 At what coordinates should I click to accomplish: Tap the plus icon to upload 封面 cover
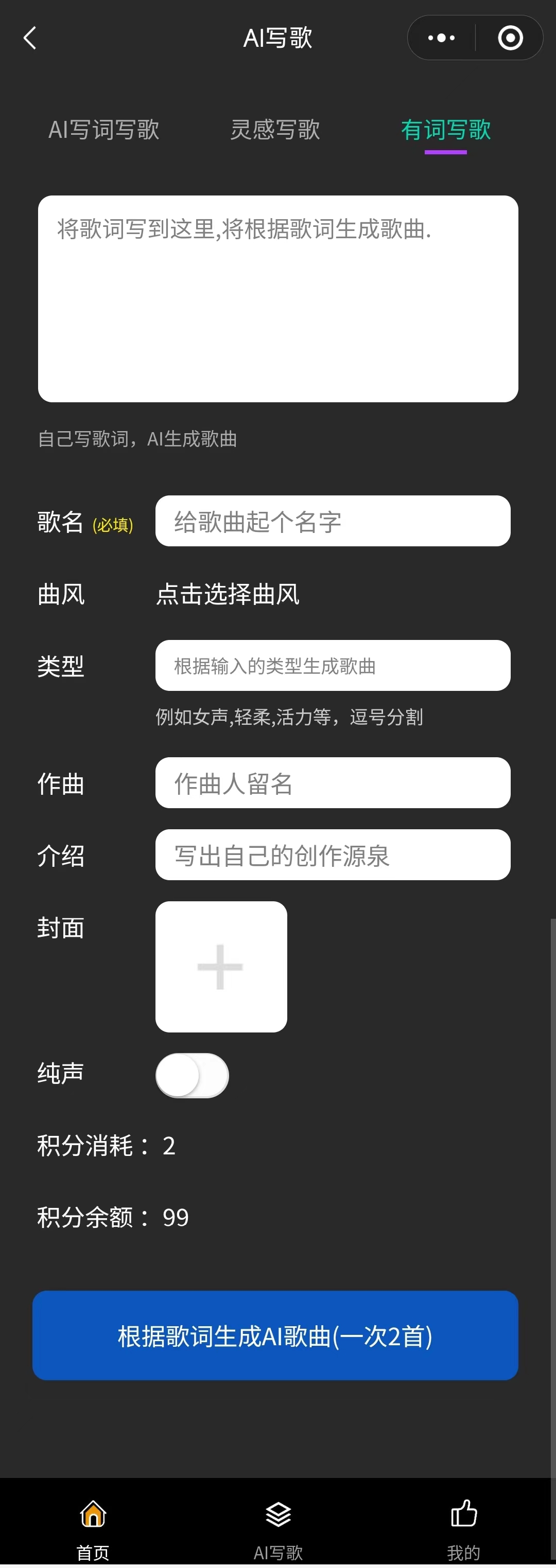click(x=221, y=967)
